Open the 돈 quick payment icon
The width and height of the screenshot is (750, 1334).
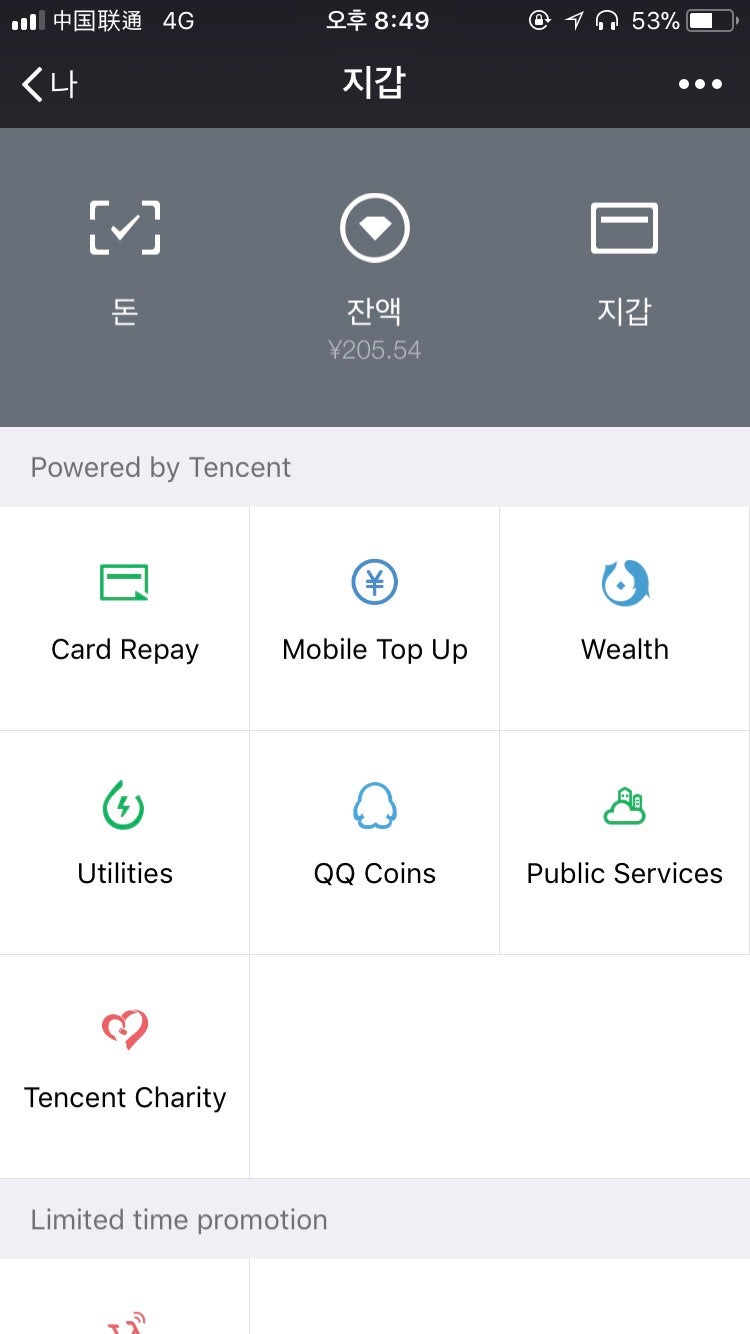pyautogui.click(x=124, y=227)
